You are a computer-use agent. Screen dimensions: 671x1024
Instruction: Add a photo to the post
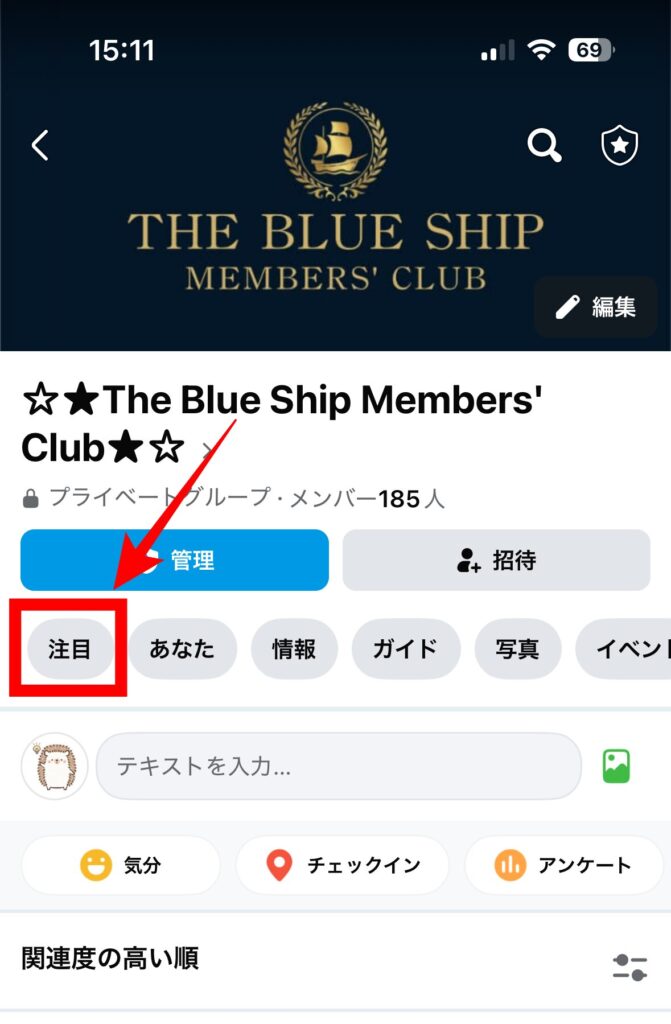click(x=617, y=767)
